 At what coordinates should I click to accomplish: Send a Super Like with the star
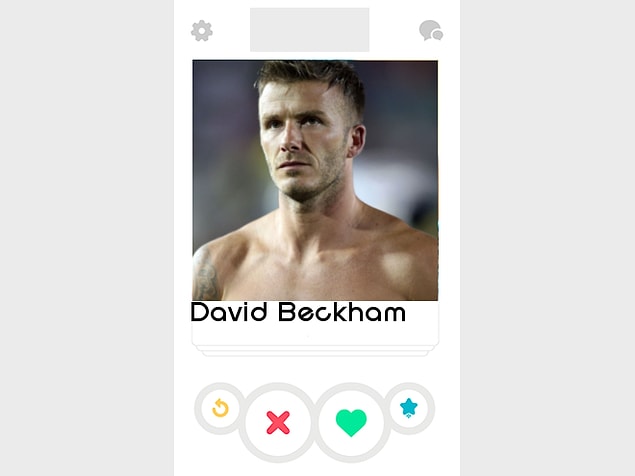[409, 407]
